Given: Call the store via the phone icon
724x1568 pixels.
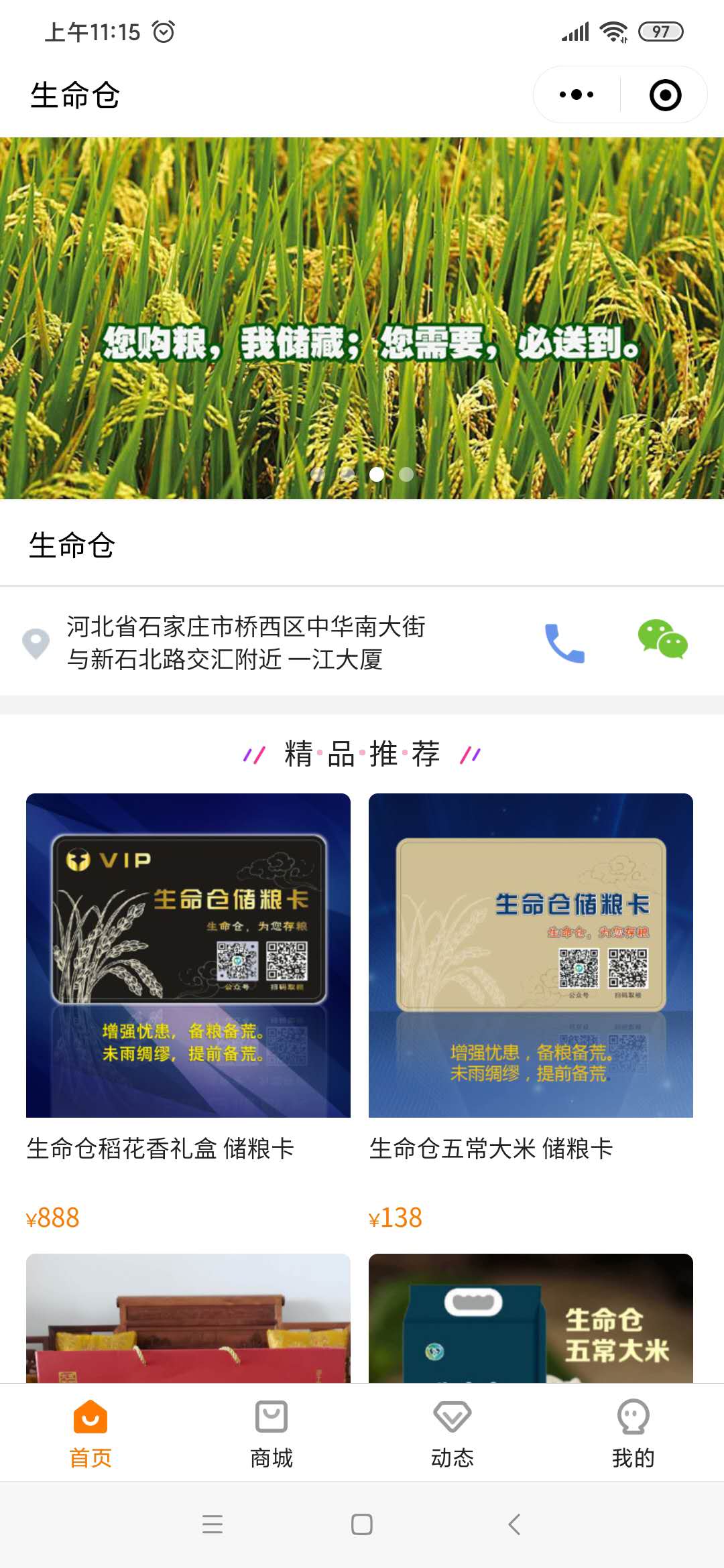Looking at the screenshot, I should 564,643.
